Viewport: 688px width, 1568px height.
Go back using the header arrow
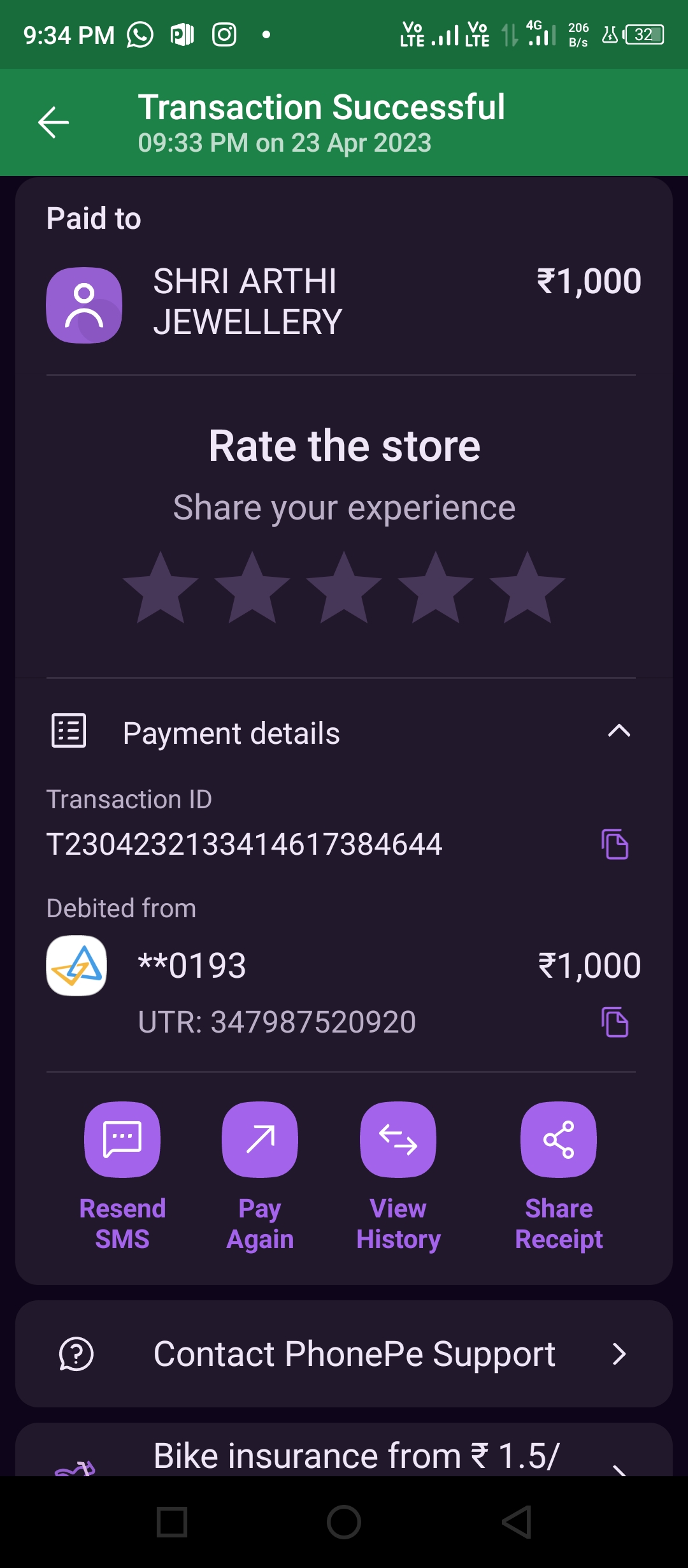point(54,122)
